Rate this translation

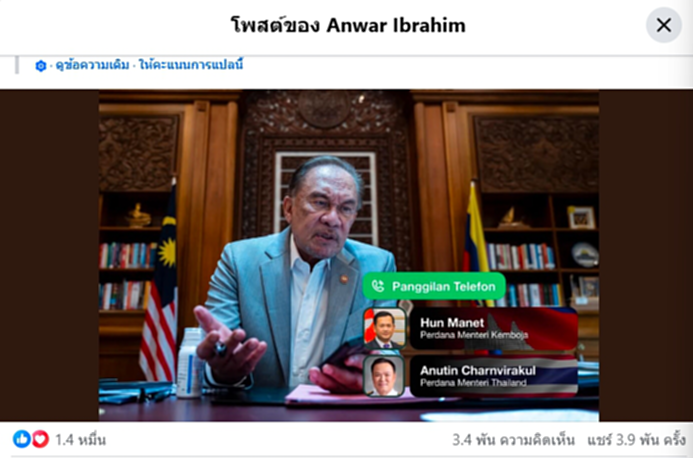190,65
